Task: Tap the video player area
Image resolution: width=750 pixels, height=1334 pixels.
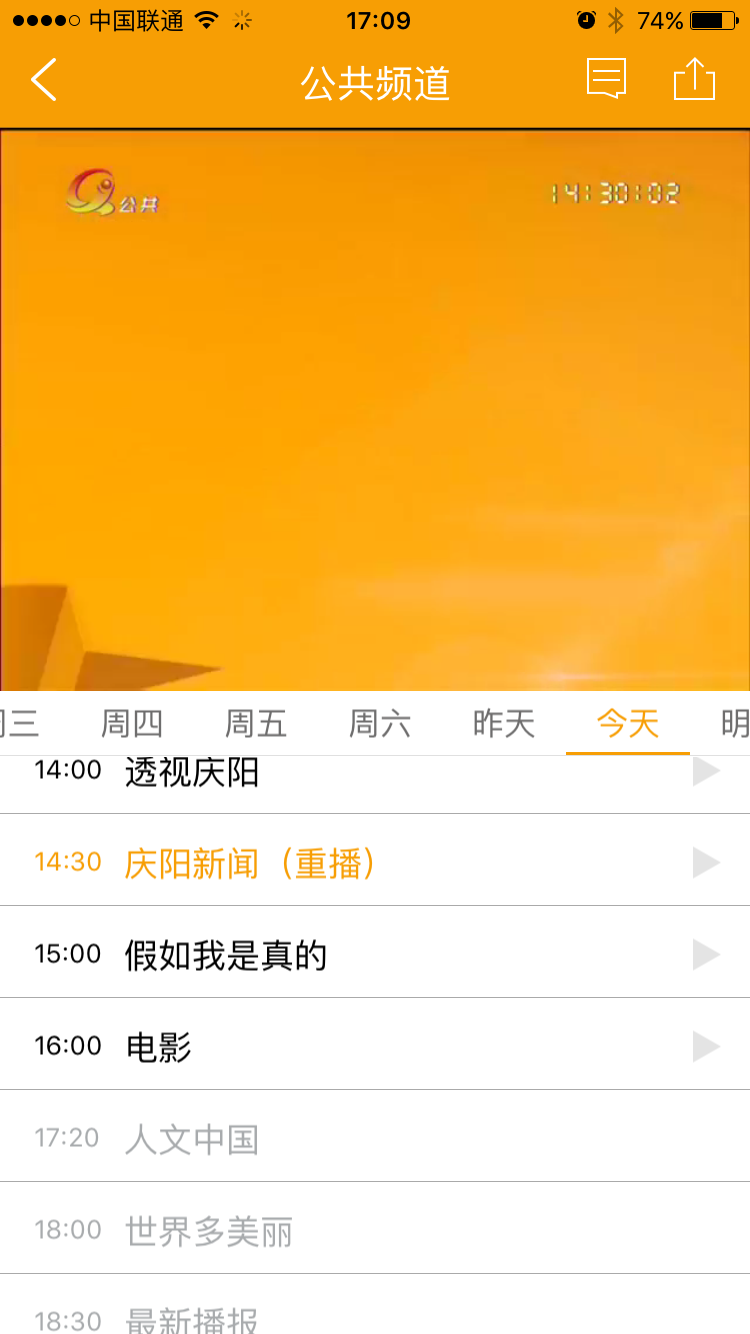Action: [375, 410]
